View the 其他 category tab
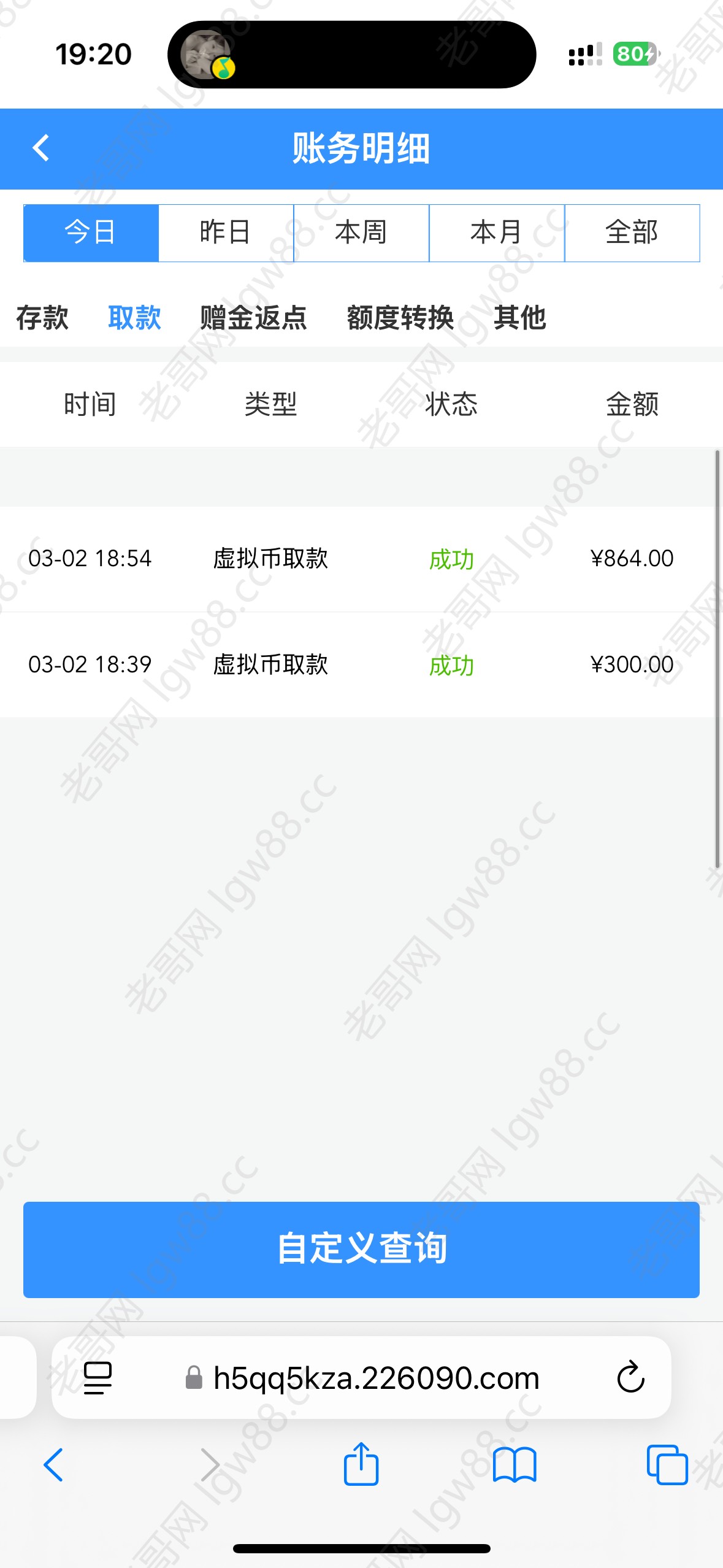Viewport: 723px width, 1568px height. coord(520,318)
